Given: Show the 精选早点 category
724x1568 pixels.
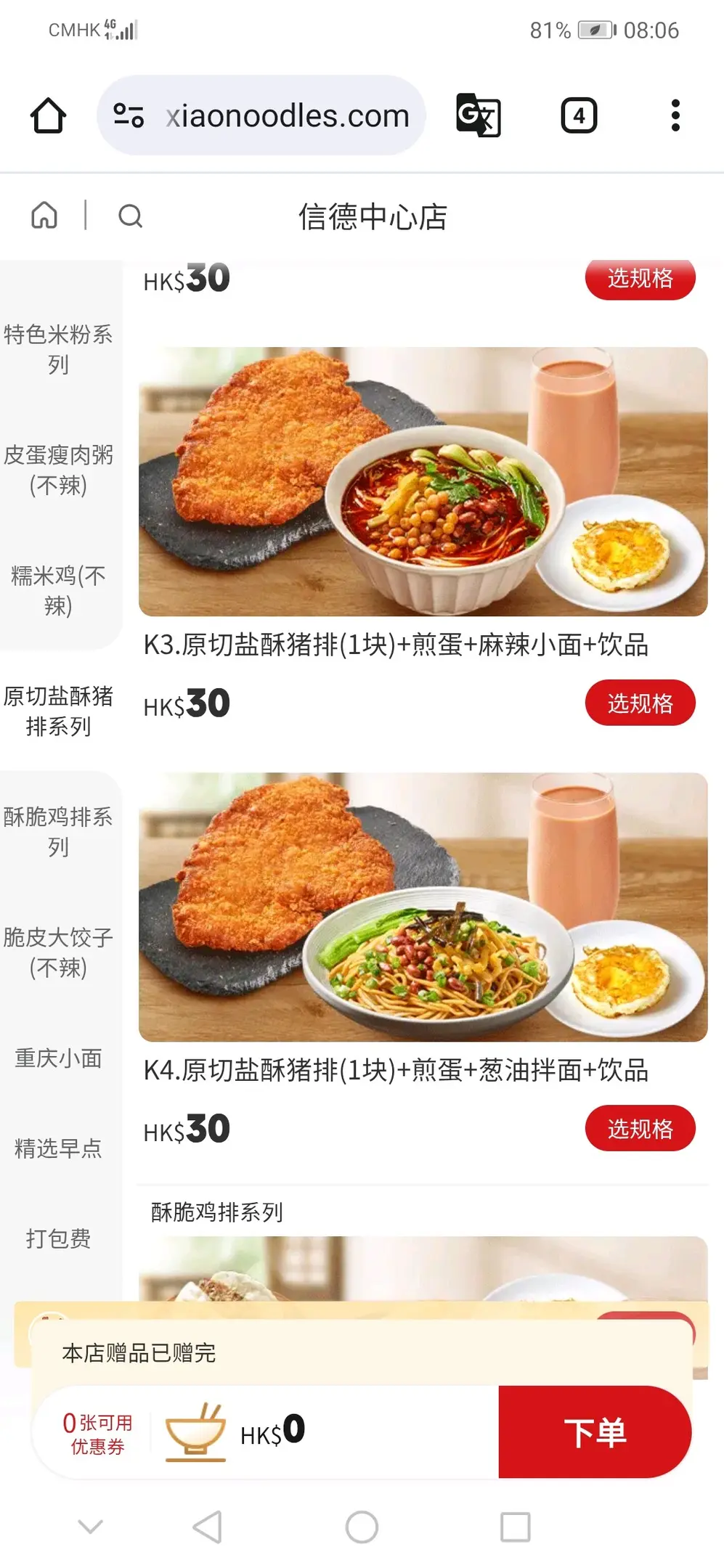Looking at the screenshot, I should point(58,1148).
